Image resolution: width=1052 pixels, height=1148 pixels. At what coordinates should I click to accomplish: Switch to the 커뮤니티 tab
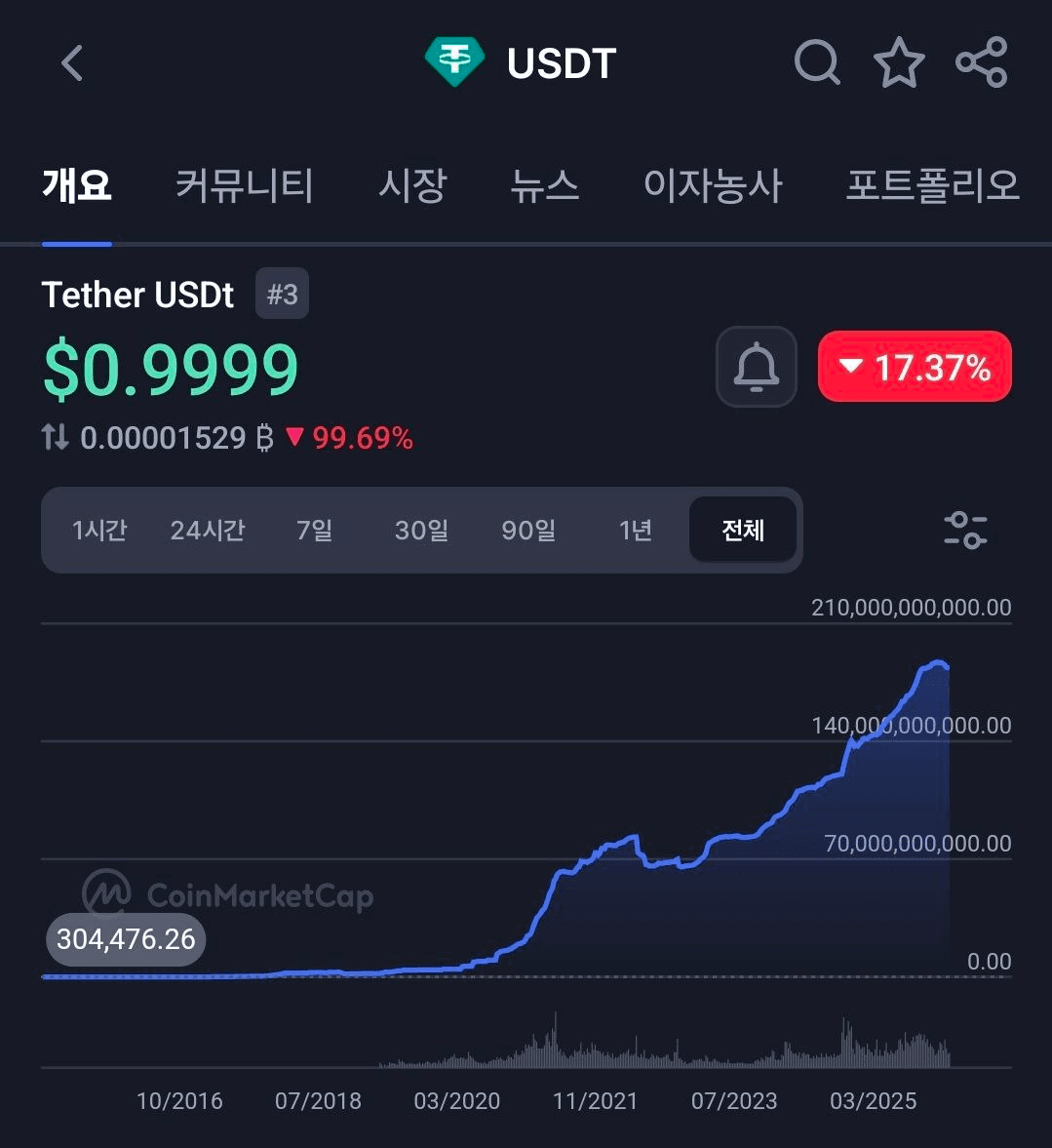click(244, 185)
